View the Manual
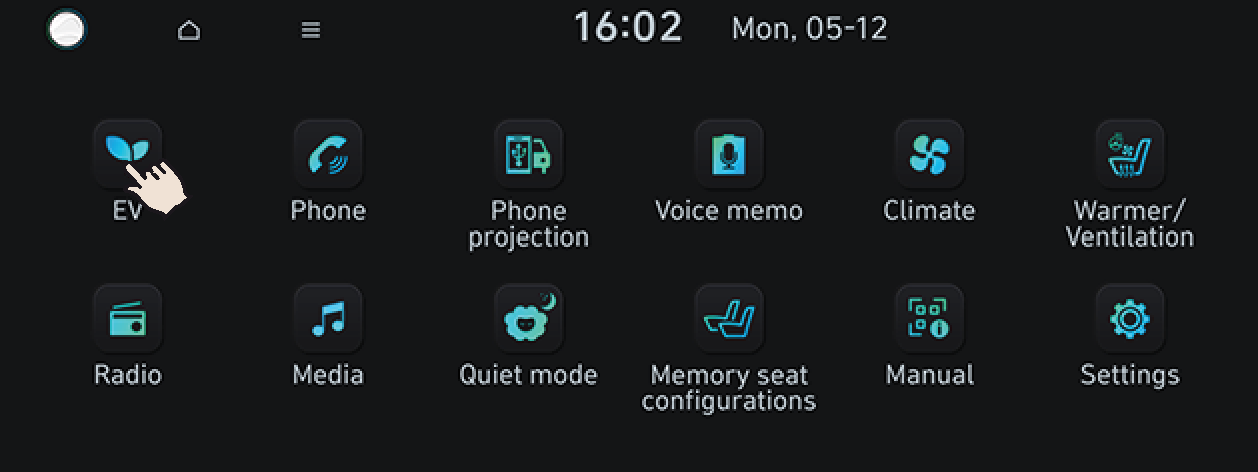The height and width of the screenshot is (472, 1258). click(x=929, y=319)
